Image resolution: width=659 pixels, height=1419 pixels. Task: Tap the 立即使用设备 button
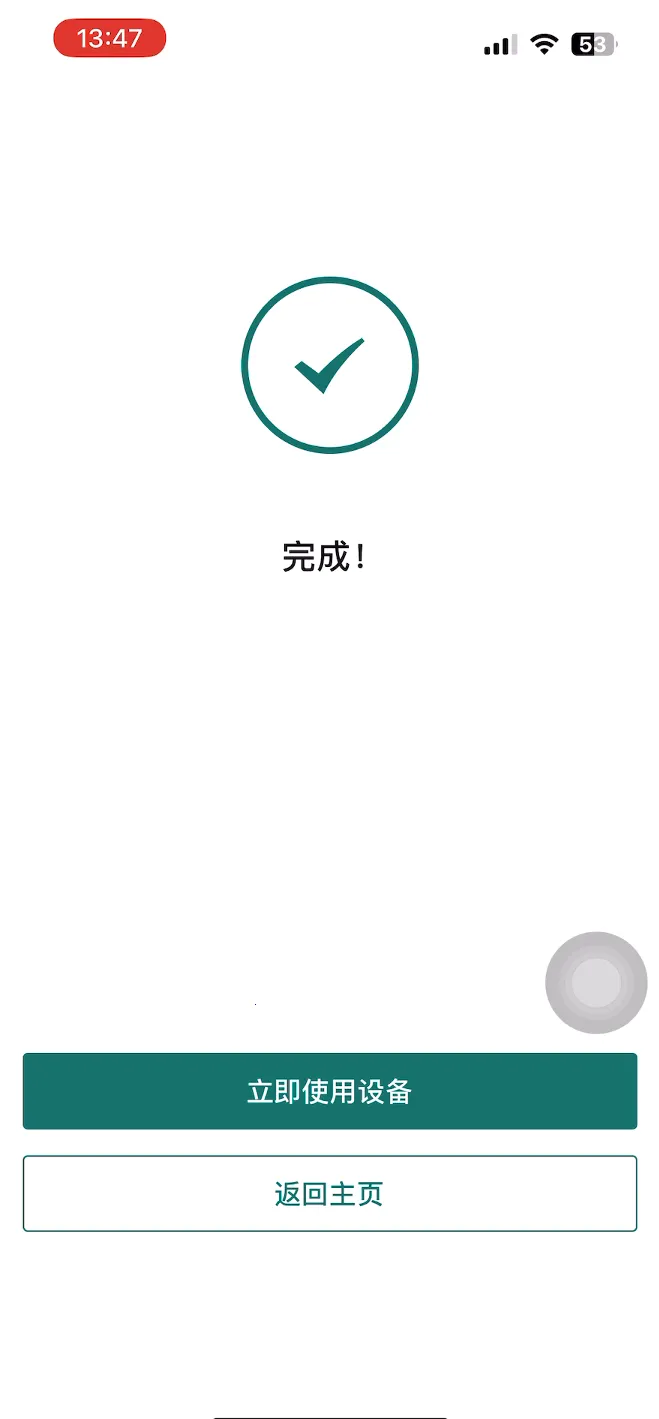point(329,1091)
